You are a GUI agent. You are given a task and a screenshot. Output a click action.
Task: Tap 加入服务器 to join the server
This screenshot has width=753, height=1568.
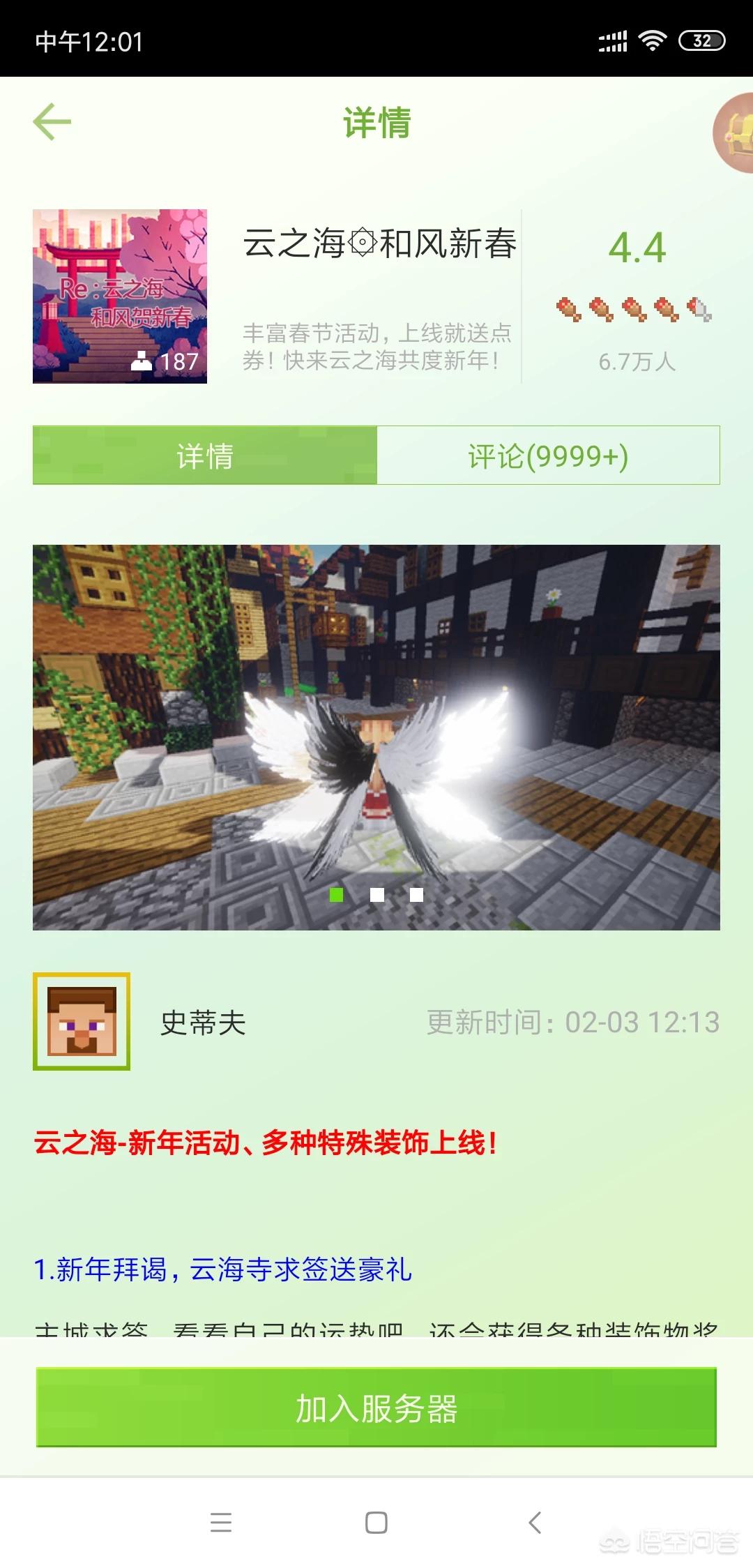[x=376, y=1408]
